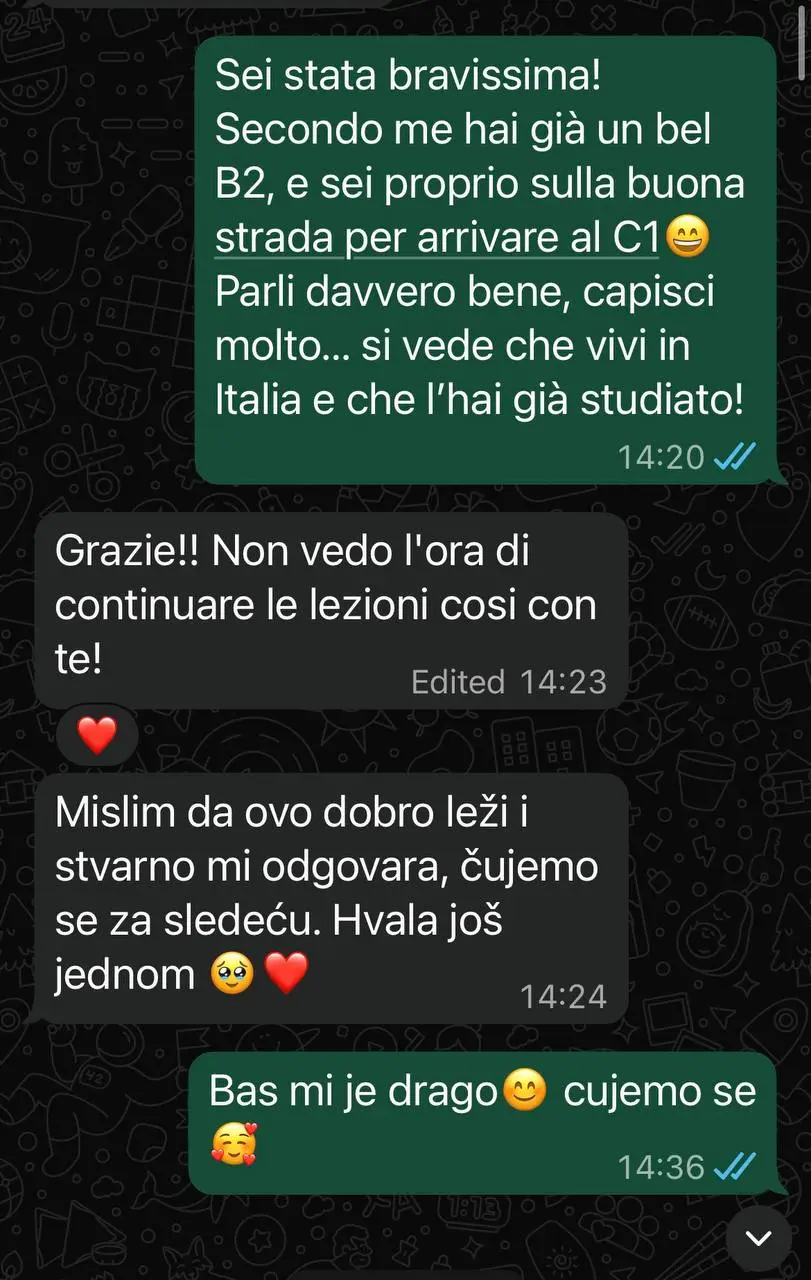Click the blue double checkmarks on the 14:36 message
This screenshot has width=811, height=1280.
click(x=731, y=1167)
